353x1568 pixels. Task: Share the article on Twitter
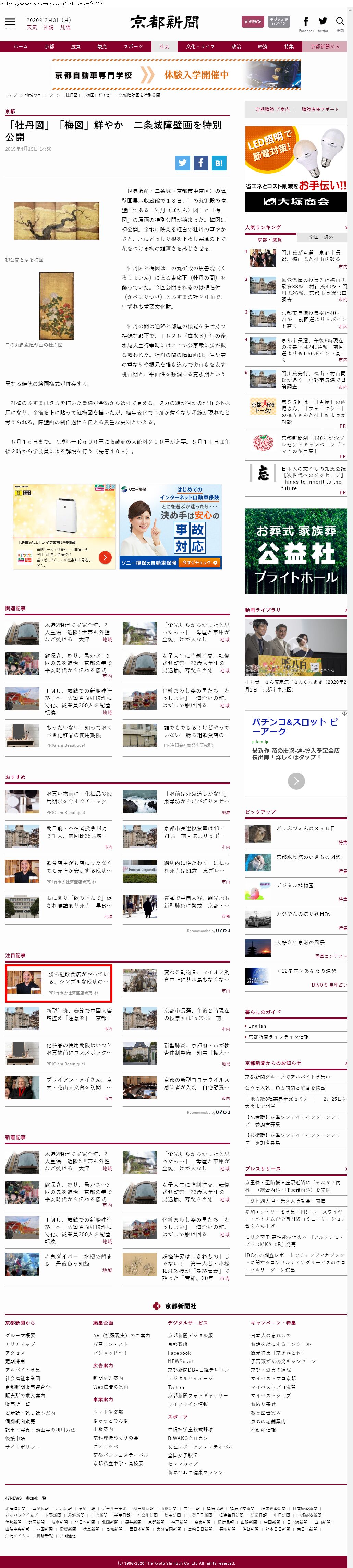(183, 163)
